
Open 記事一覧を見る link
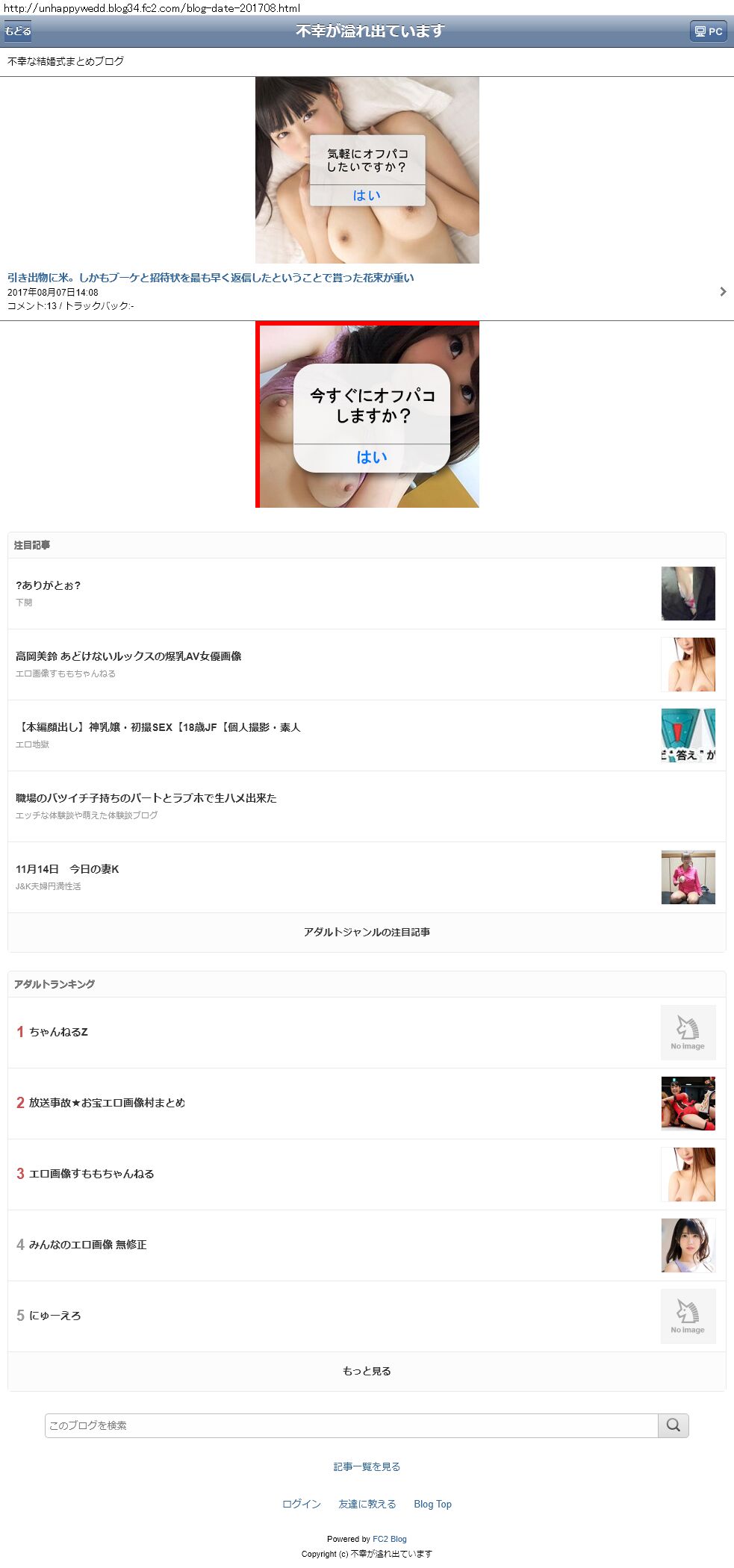click(367, 1466)
